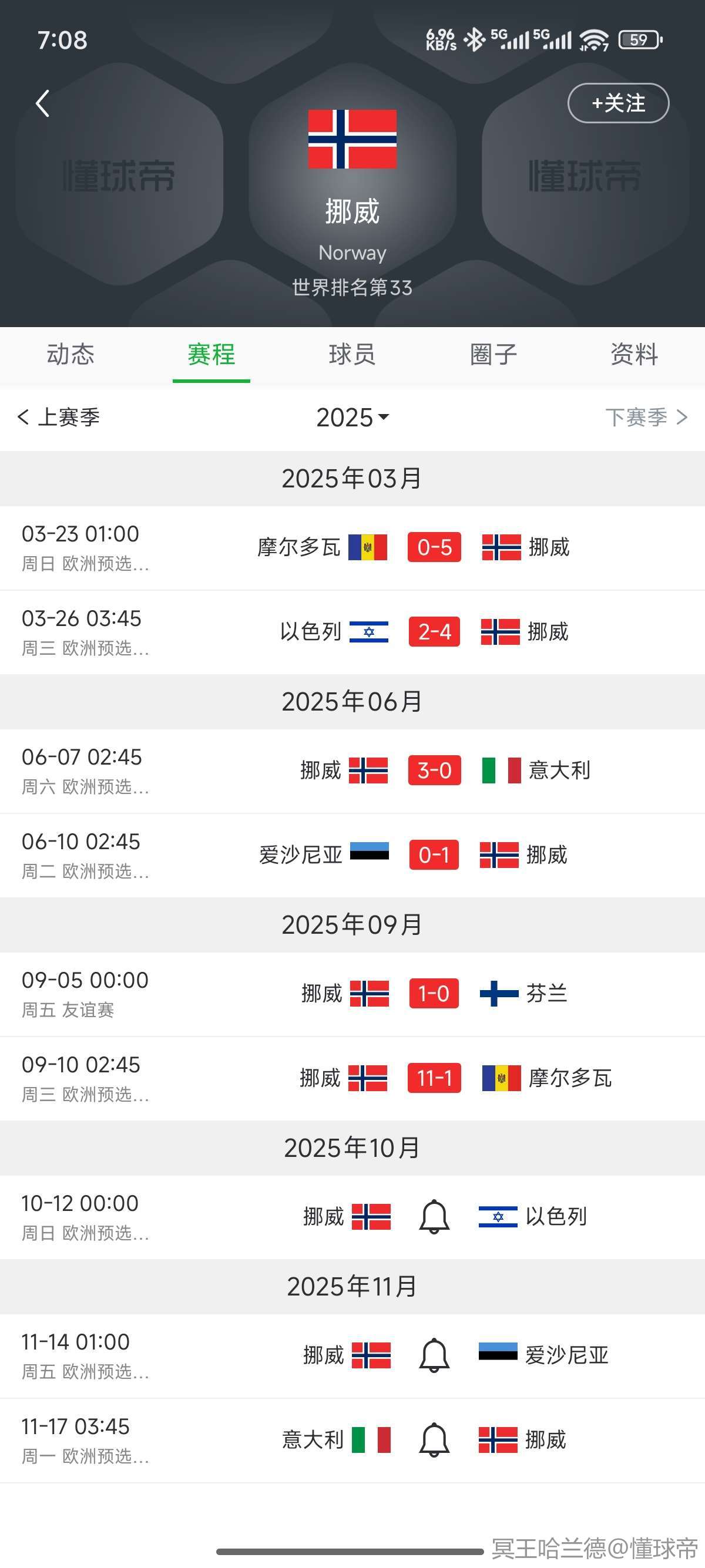The image size is (705, 1568).
Task: Open the 摩尔多瓦 0-5 挪威 match
Action: [352, 547]
